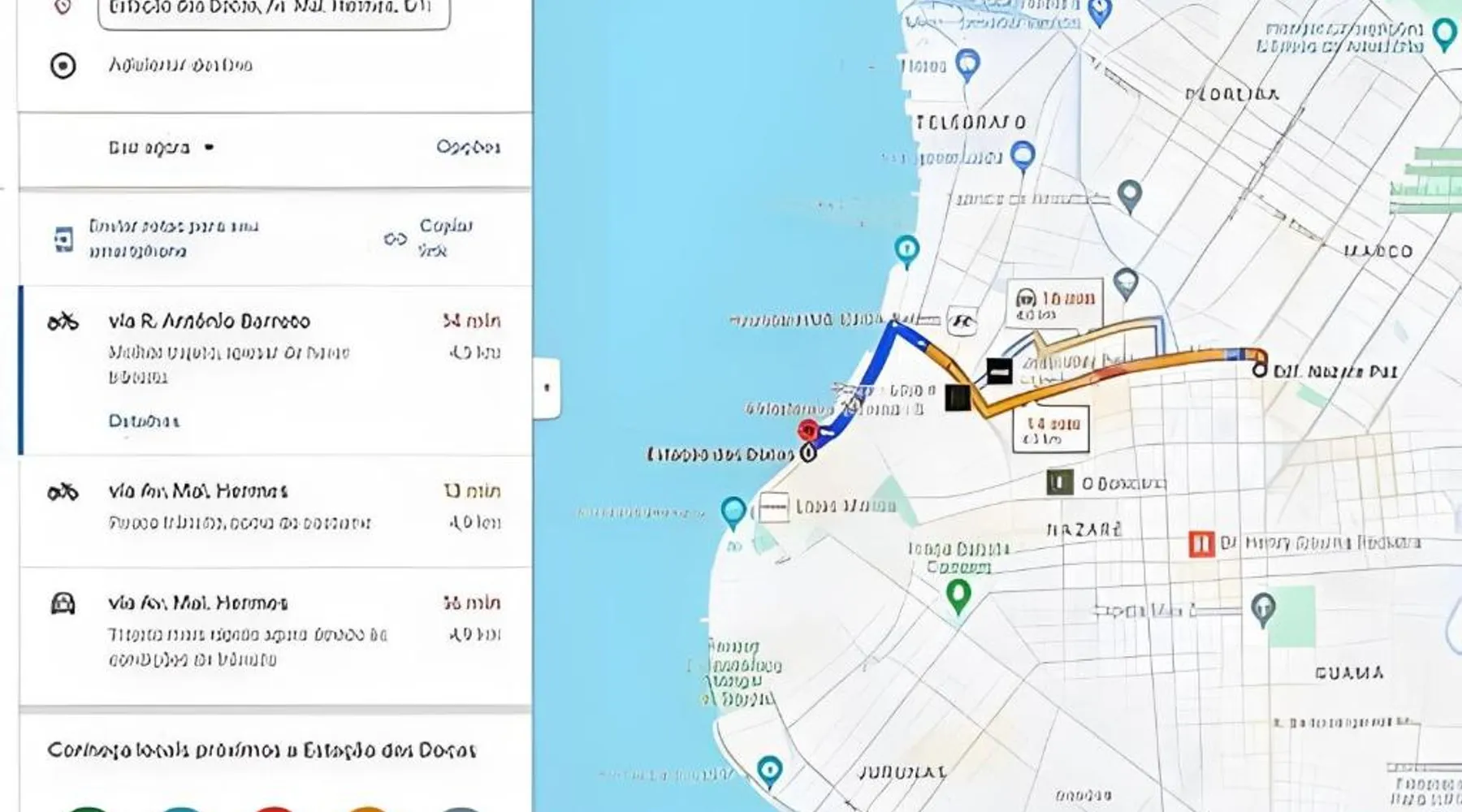Collapse the side panel
The width and height of the screenshot is (1462, 812).
(x=547, y=388)
